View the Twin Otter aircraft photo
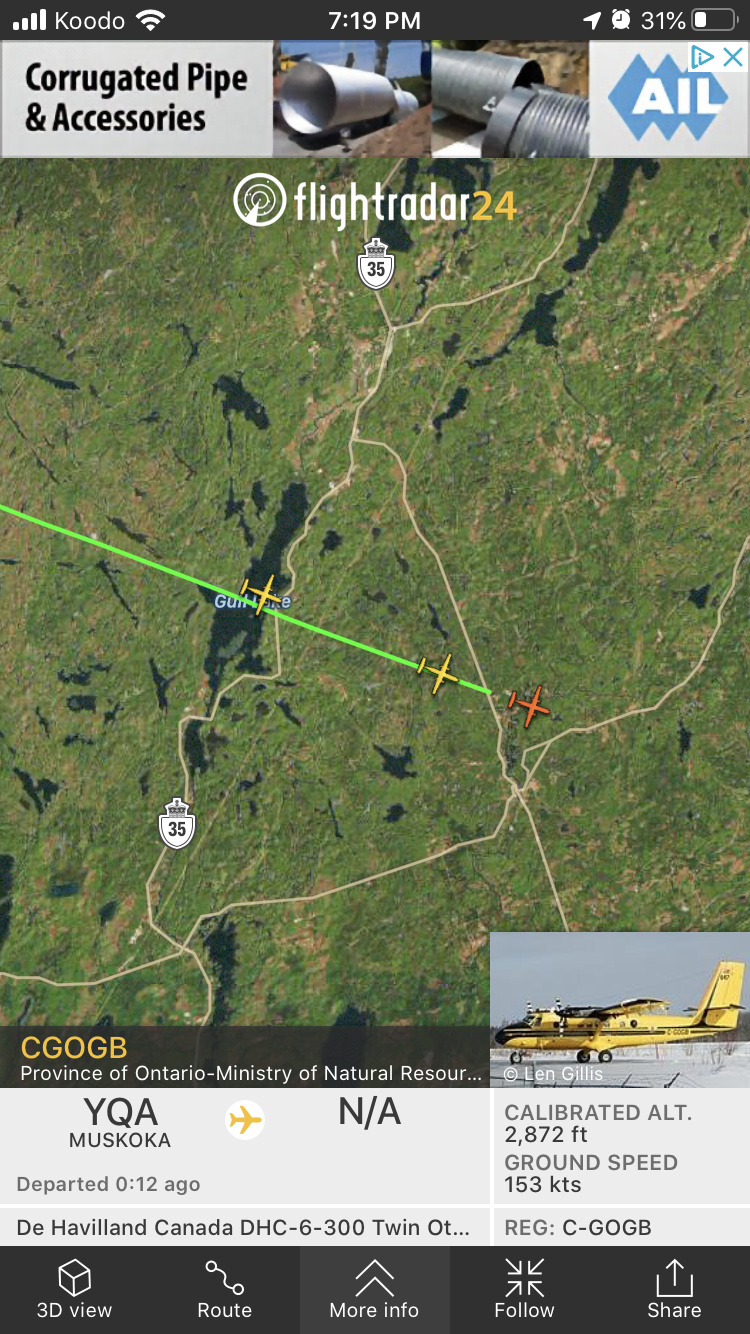Screen dimensions: 750x1334 pyautogui.click(x=620, y=1010)
